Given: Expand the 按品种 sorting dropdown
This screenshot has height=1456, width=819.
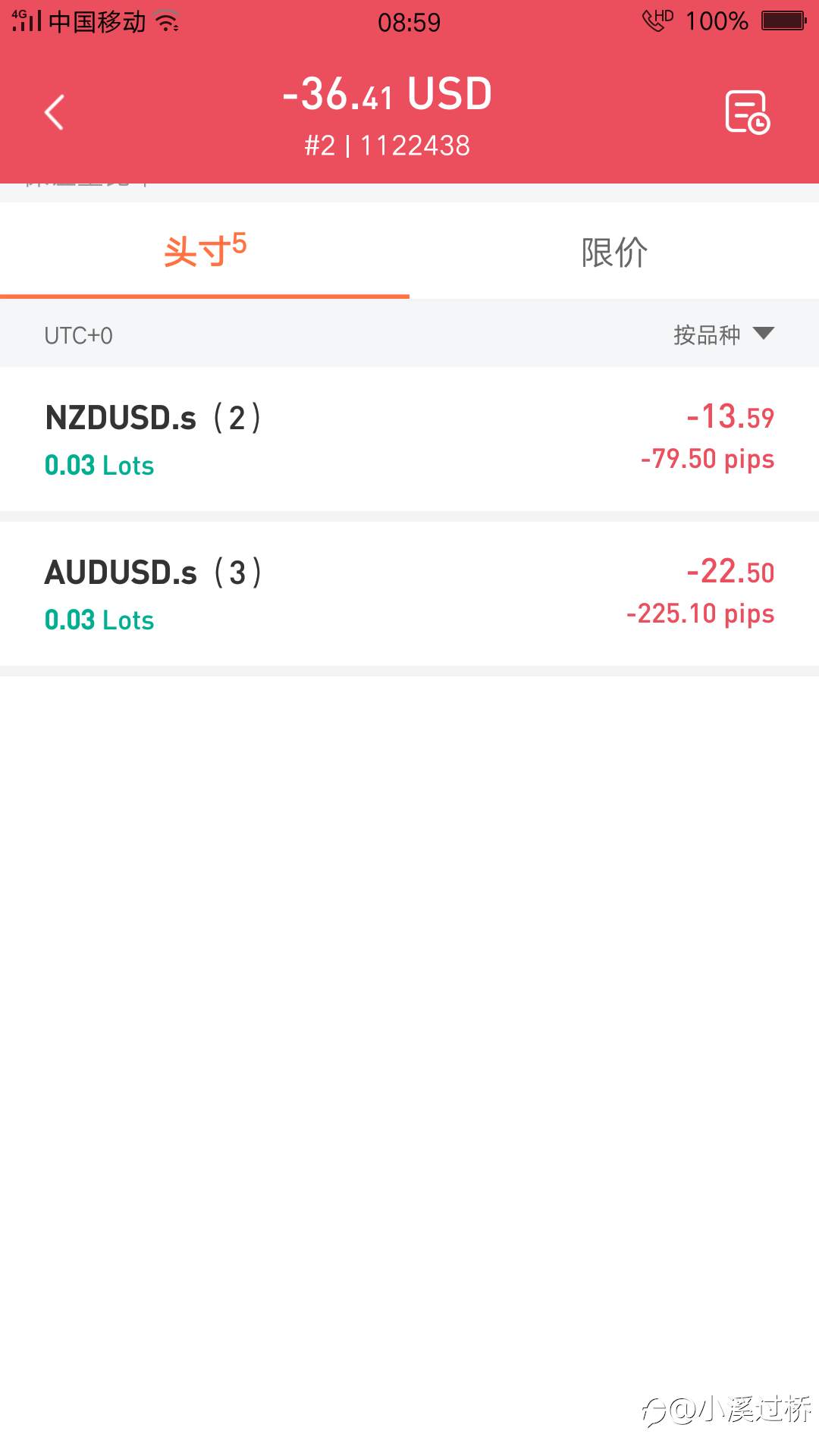Looking at the screenshot, I should (723, 334).
